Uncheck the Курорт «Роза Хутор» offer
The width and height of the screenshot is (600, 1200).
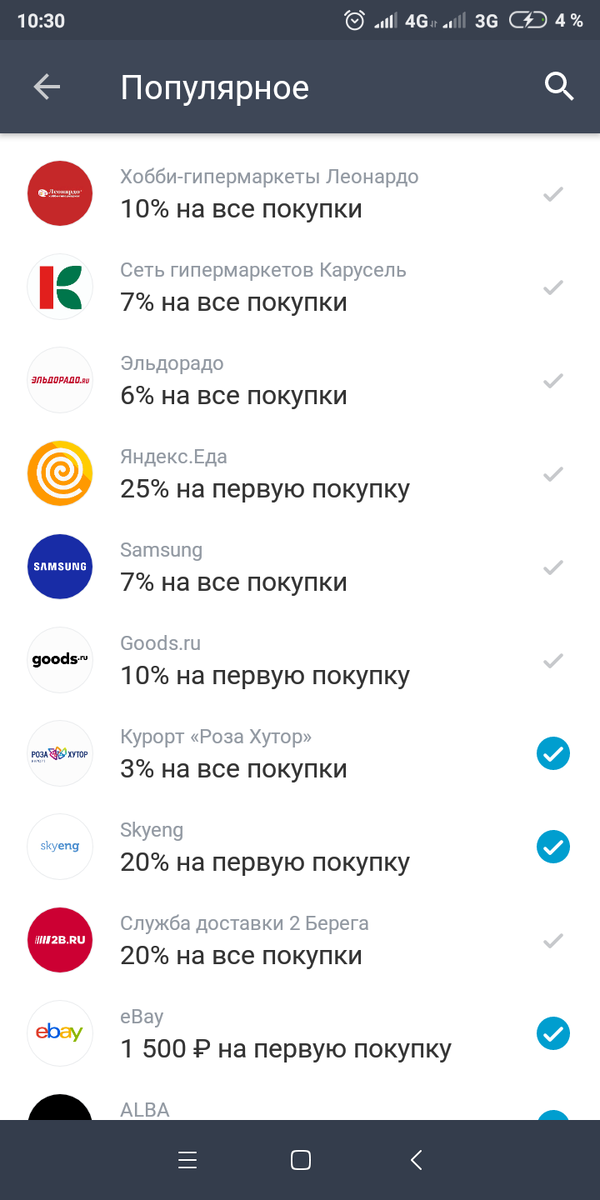552,754
